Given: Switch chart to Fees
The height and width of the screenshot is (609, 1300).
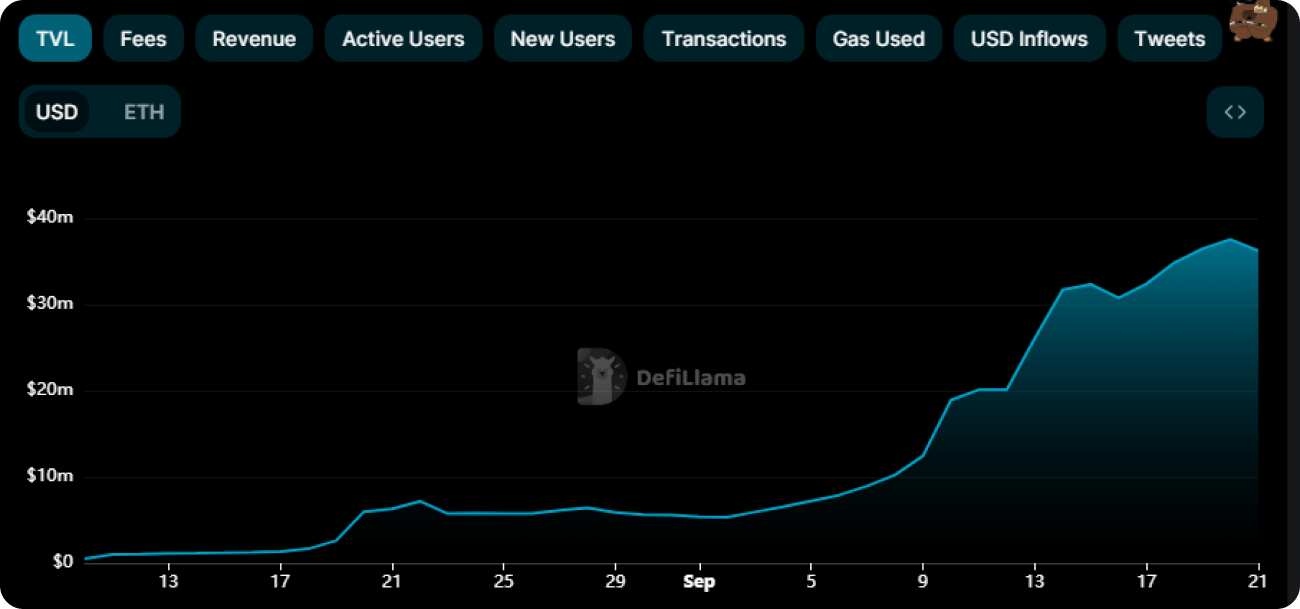Looking at the screenshot, I should point(143,39).
